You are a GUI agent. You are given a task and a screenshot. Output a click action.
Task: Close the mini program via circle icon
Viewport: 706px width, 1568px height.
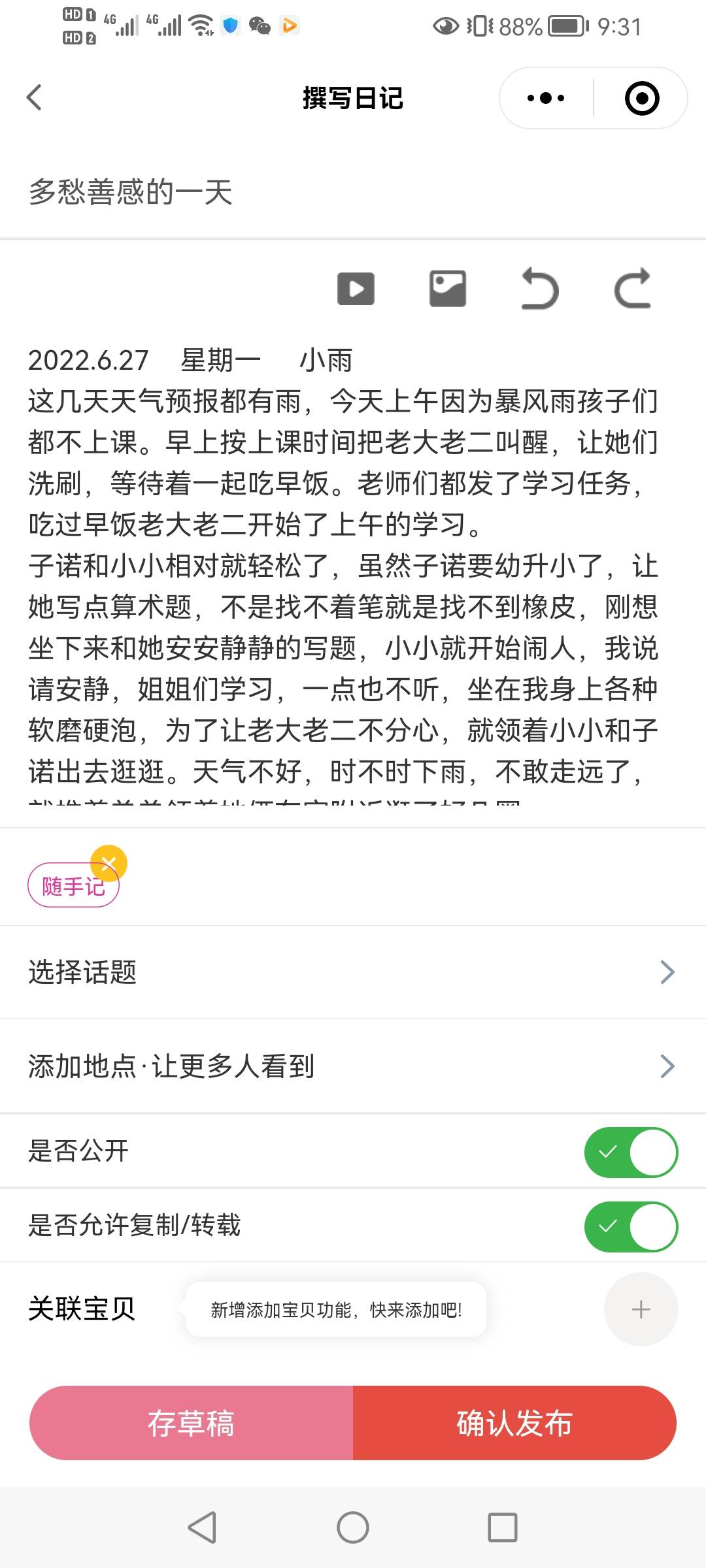coord(641,97)
